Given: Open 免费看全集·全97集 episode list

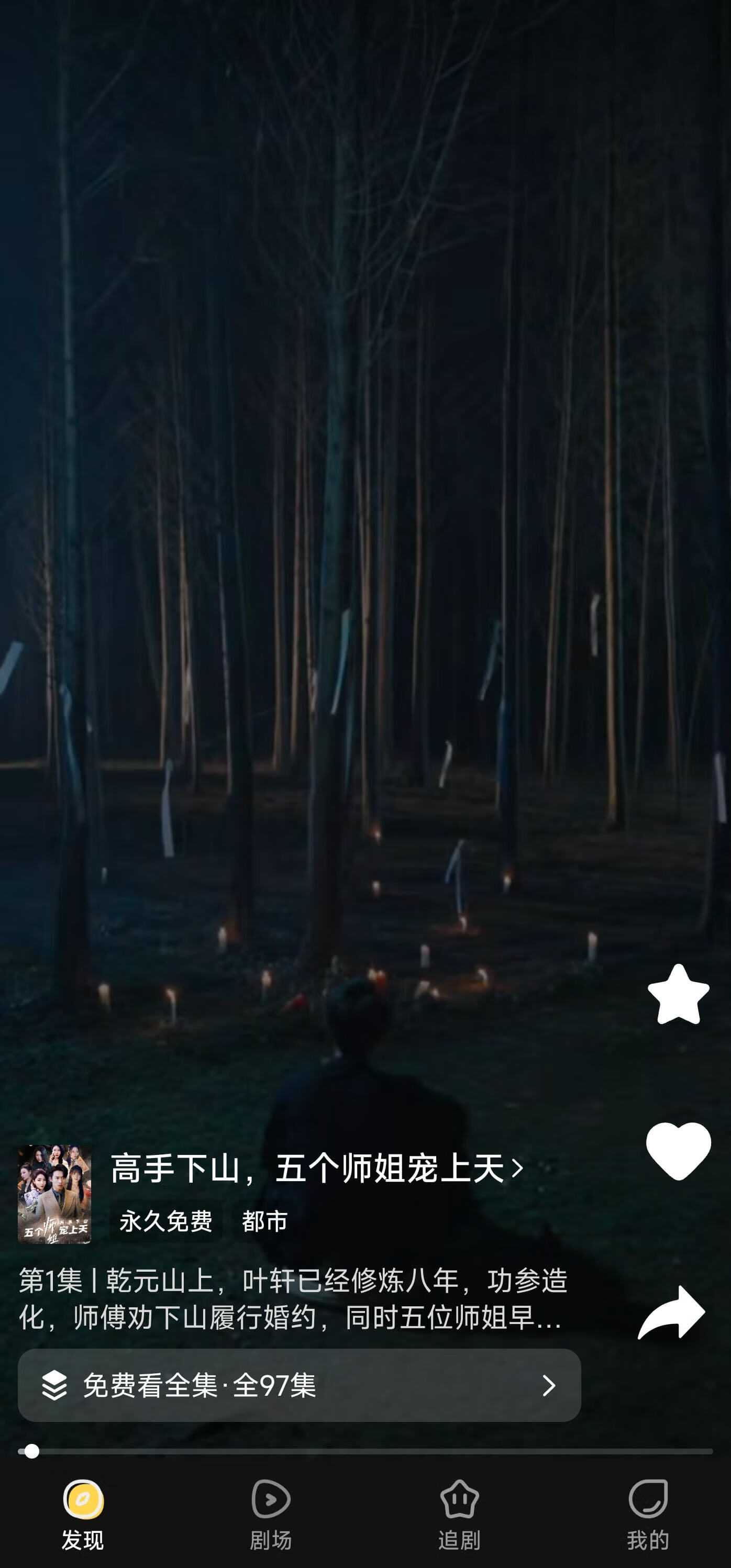Looking at the screenshot, I should tap(299, 1385).
